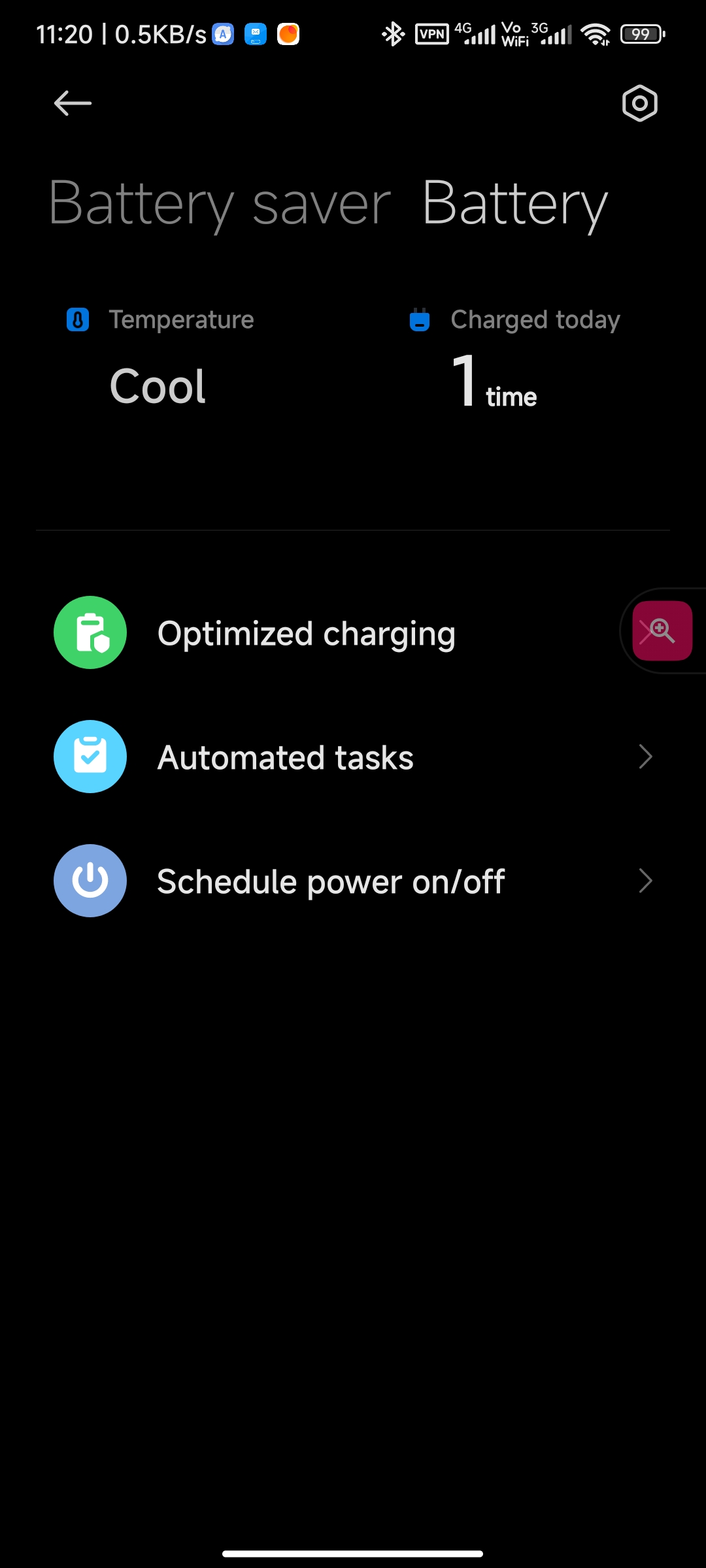Open battery settings gear icon
This screenshot has height=1568, width=706.
point(639,103)
